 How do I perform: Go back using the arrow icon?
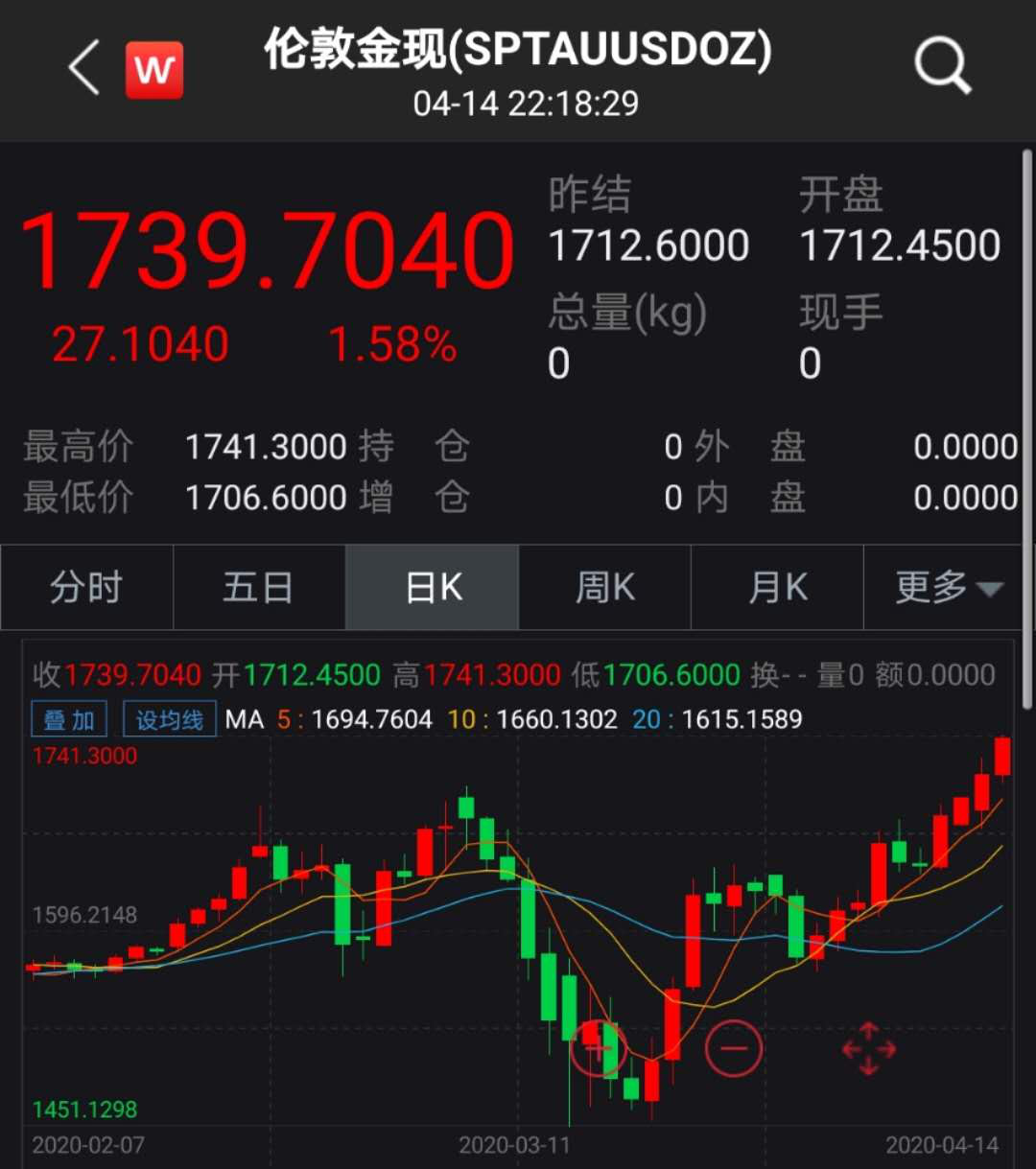tap(84, 69)
